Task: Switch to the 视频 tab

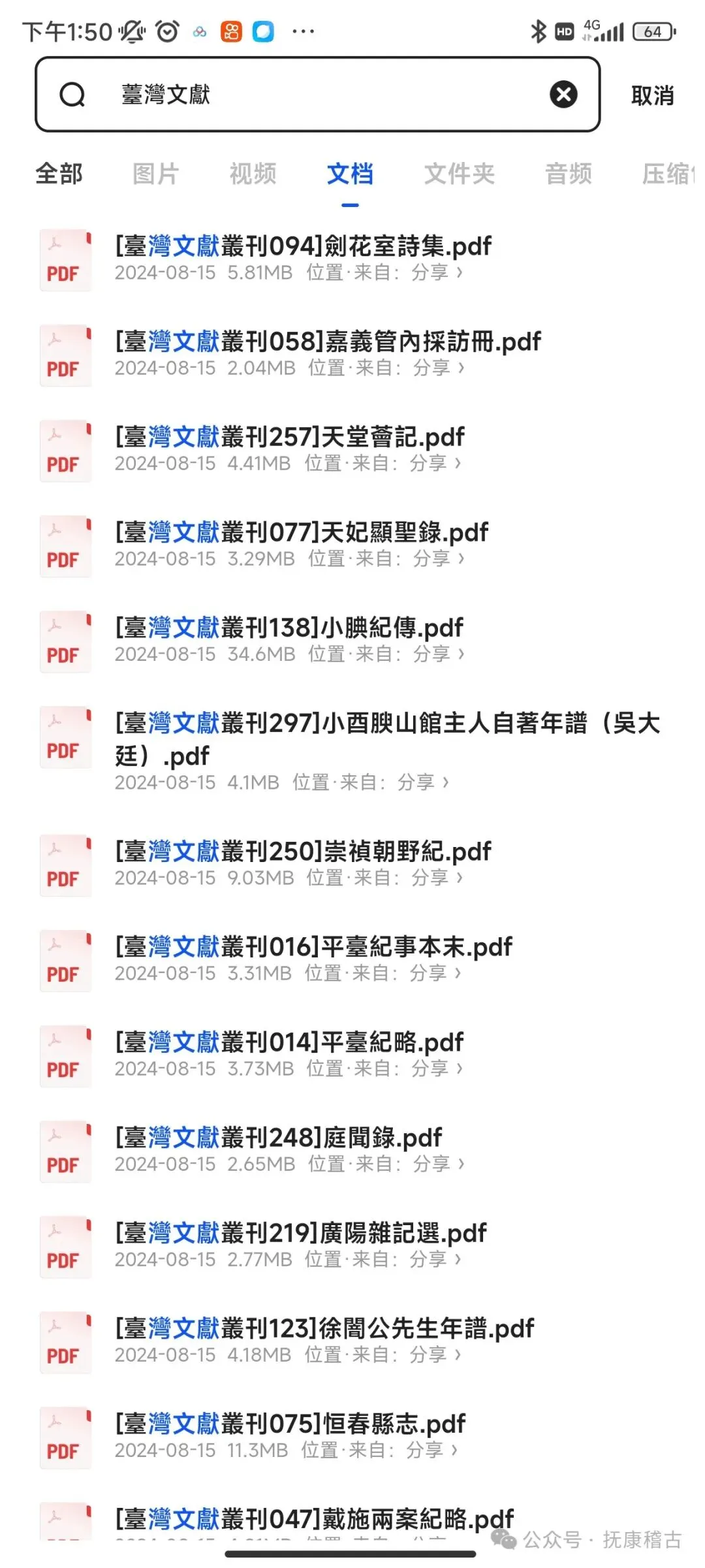Action: click(x=253, y=174)
